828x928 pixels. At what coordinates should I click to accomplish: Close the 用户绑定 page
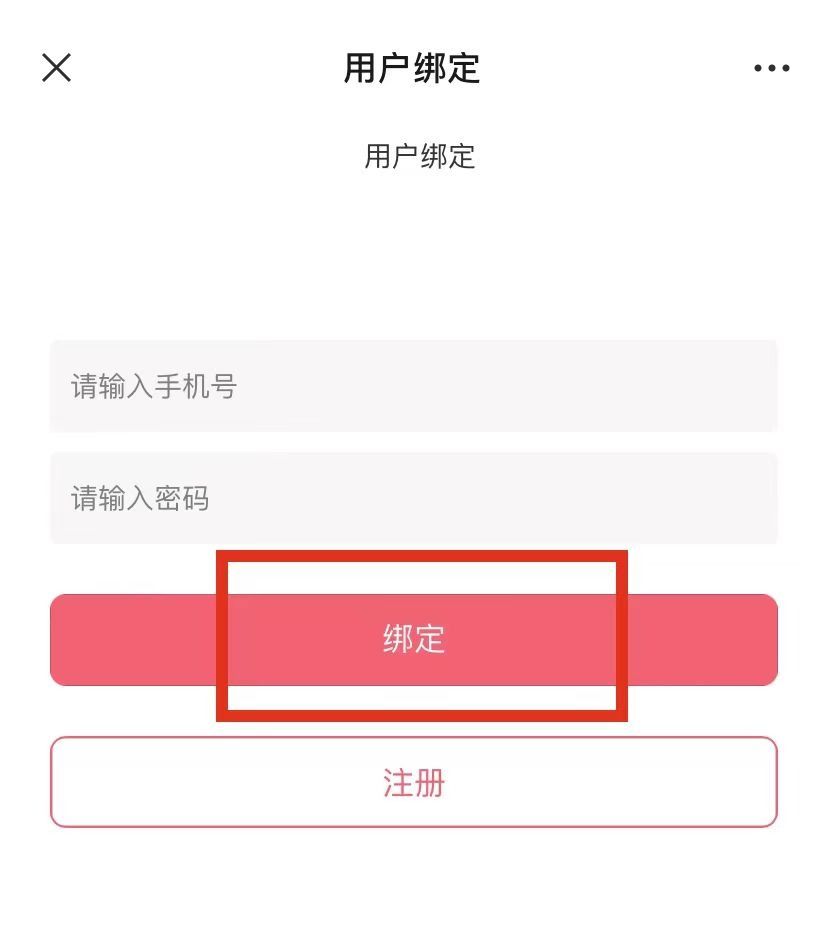pos(57,68)
